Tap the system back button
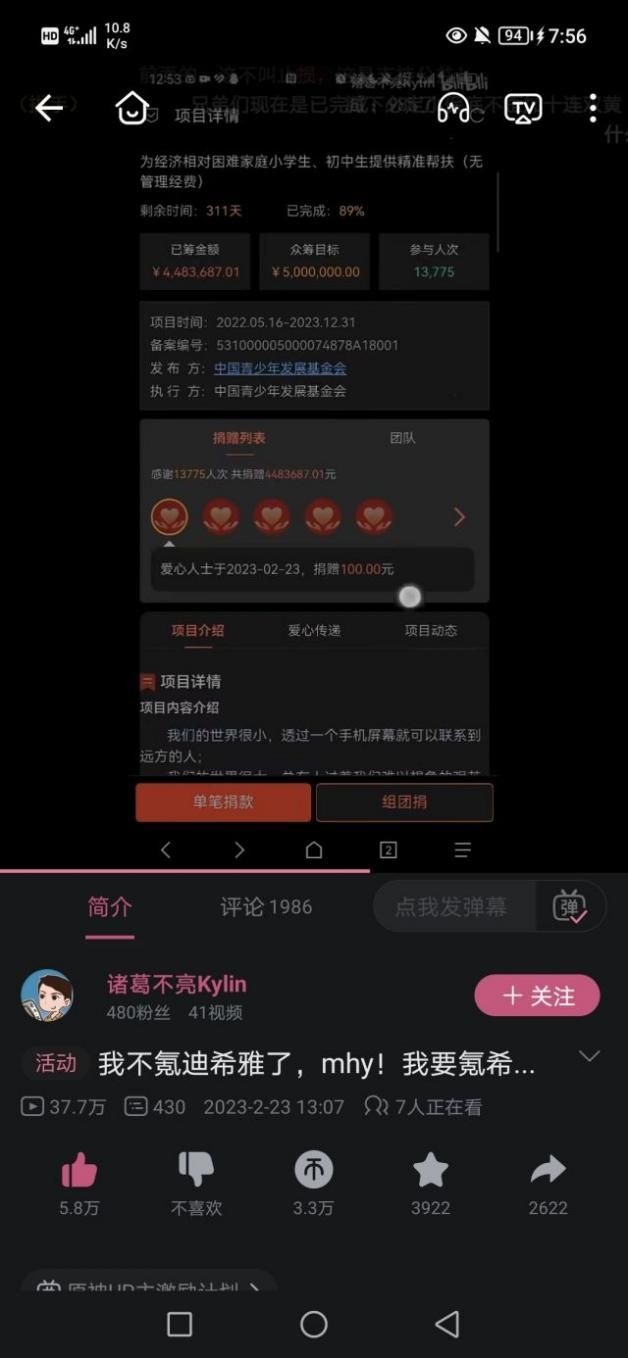628x1358 pixels. tap(447, 1324)
